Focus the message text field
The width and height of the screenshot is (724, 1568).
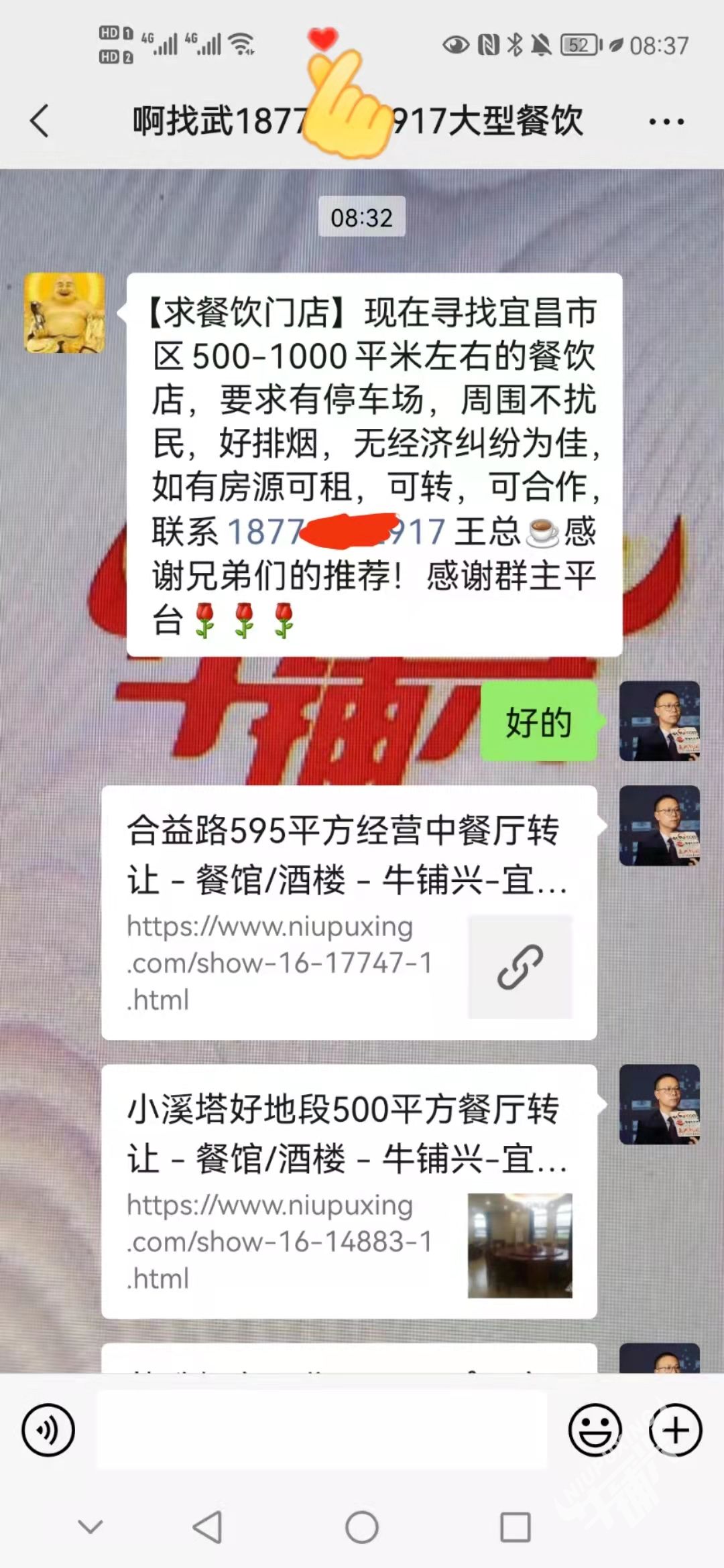click(322, 1430)
